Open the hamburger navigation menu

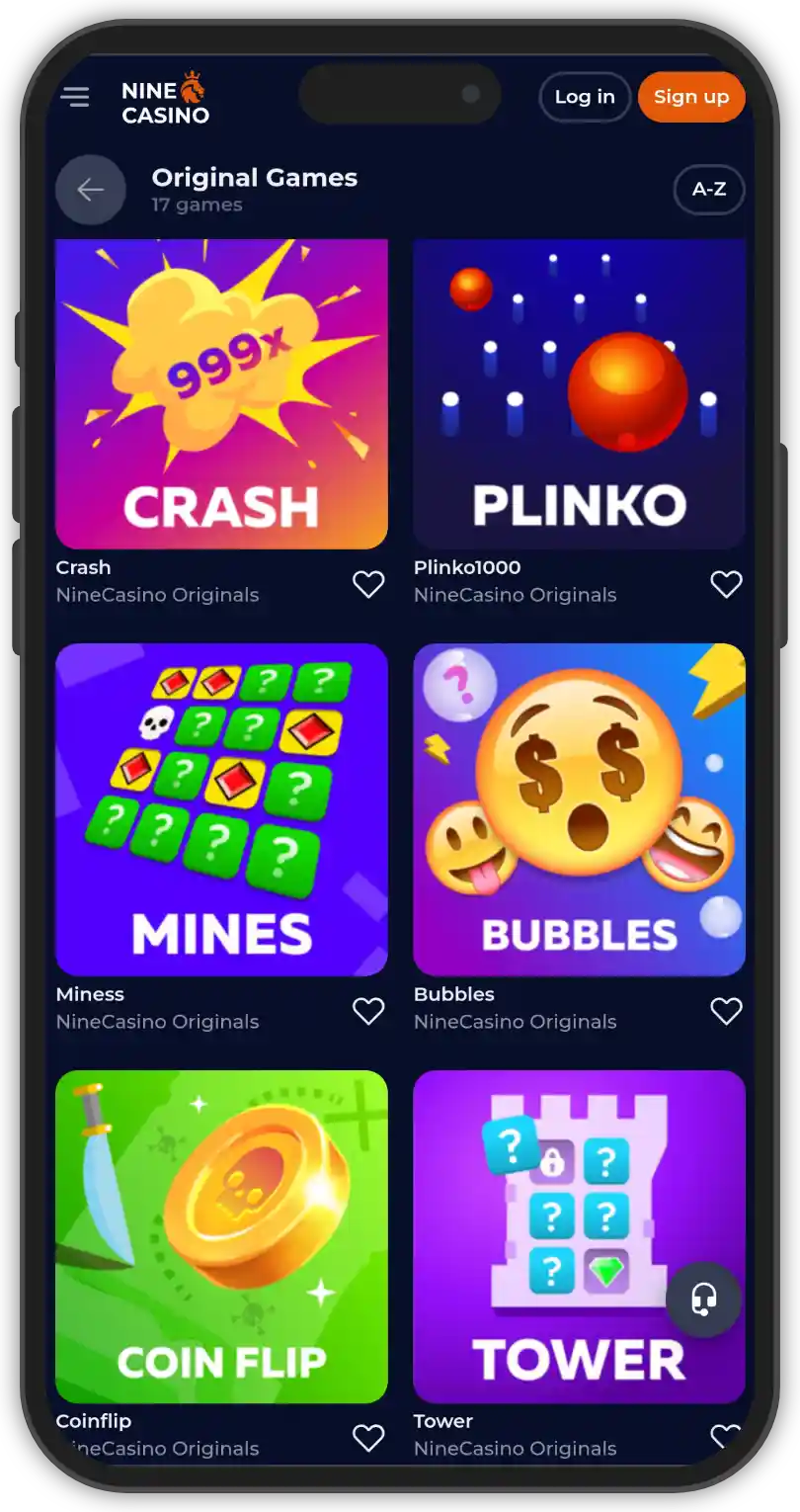[75, 97]
